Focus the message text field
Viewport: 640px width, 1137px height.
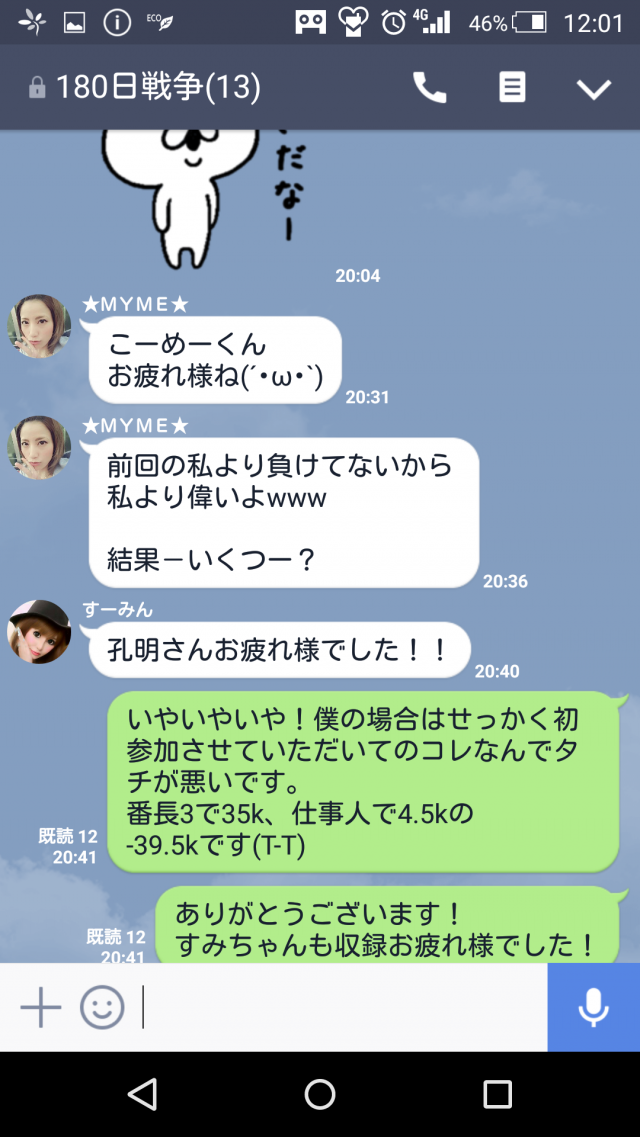[340, 1007]
